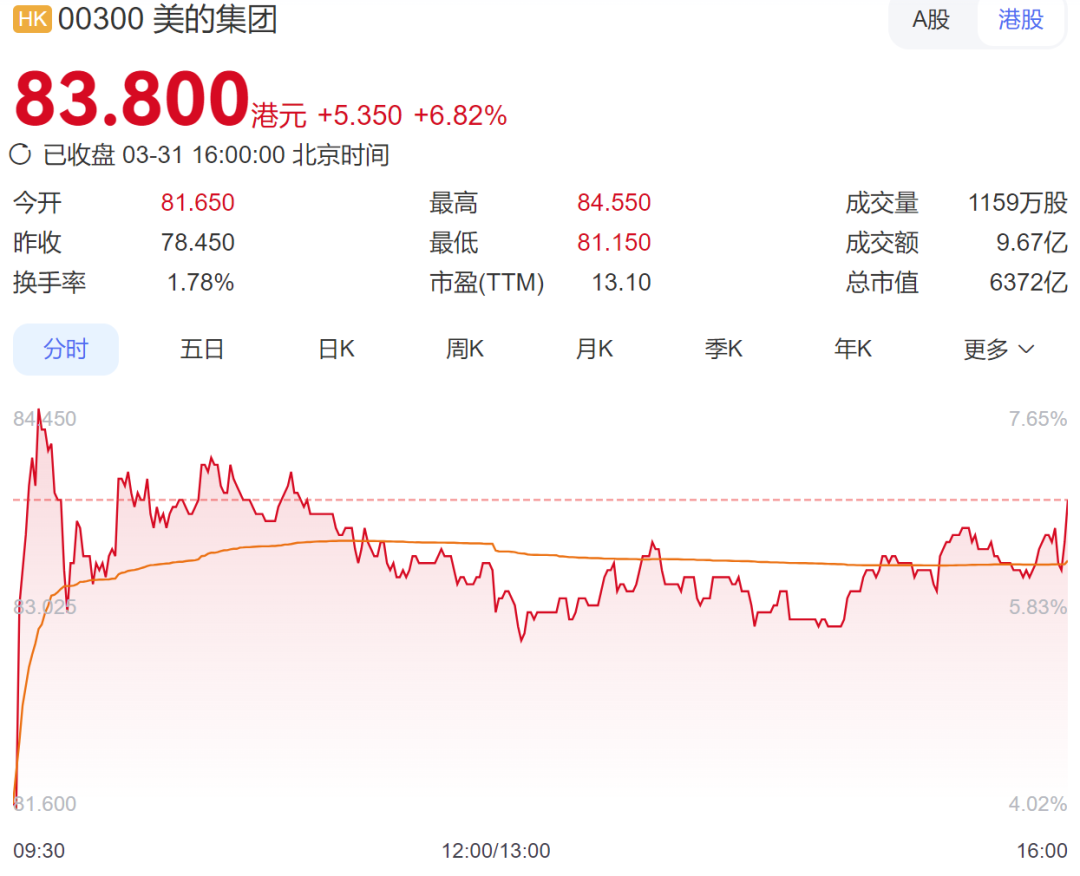Display the 年K chart

pos(853,349)
